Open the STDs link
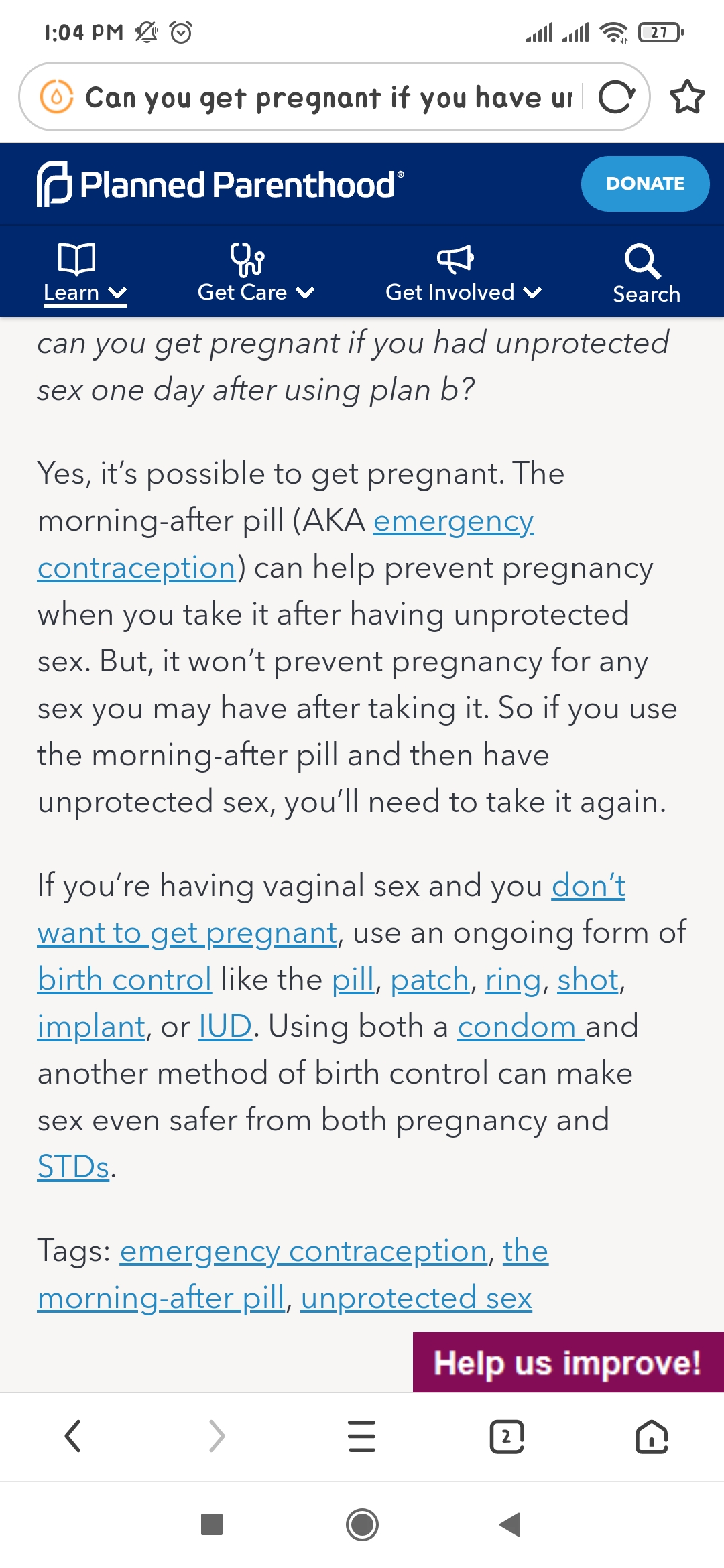This screenshot has width=724, height=1568. [73, 1167]
